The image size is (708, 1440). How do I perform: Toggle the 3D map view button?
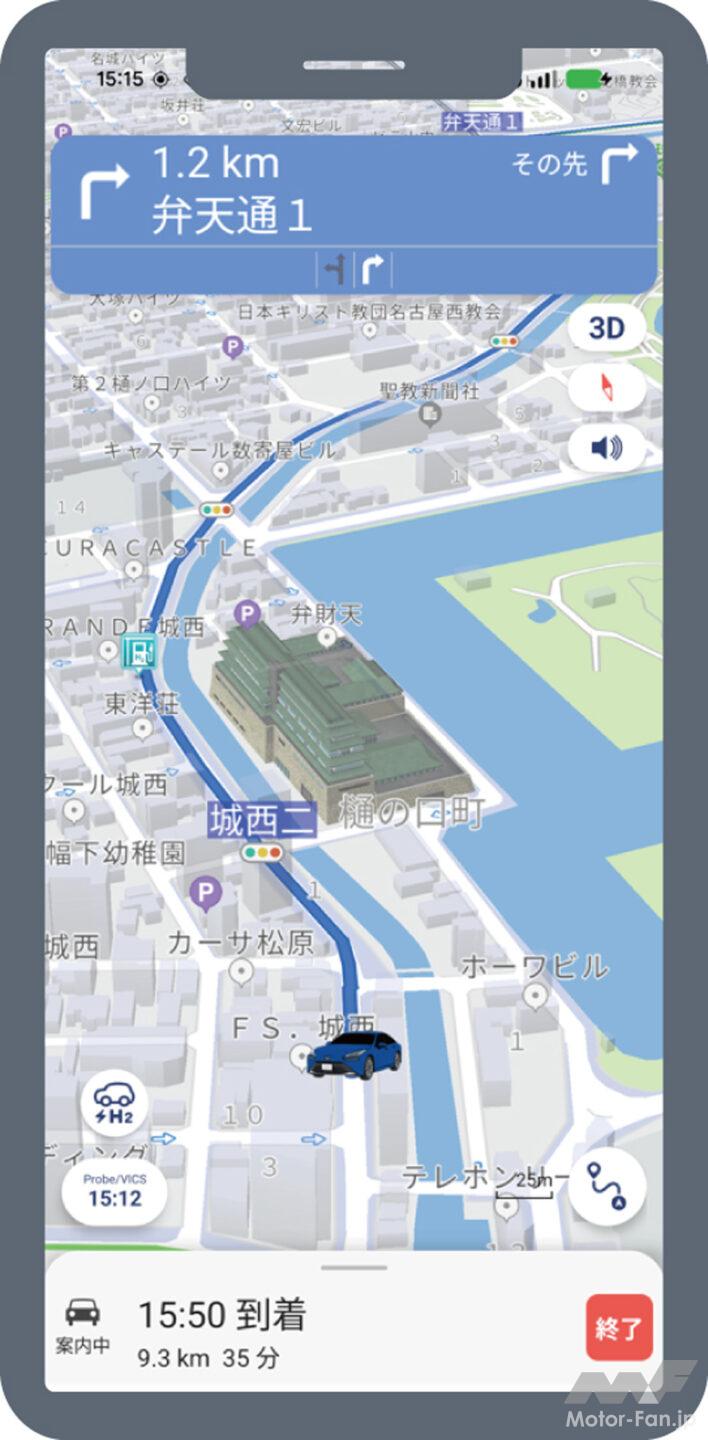[606, 328]
